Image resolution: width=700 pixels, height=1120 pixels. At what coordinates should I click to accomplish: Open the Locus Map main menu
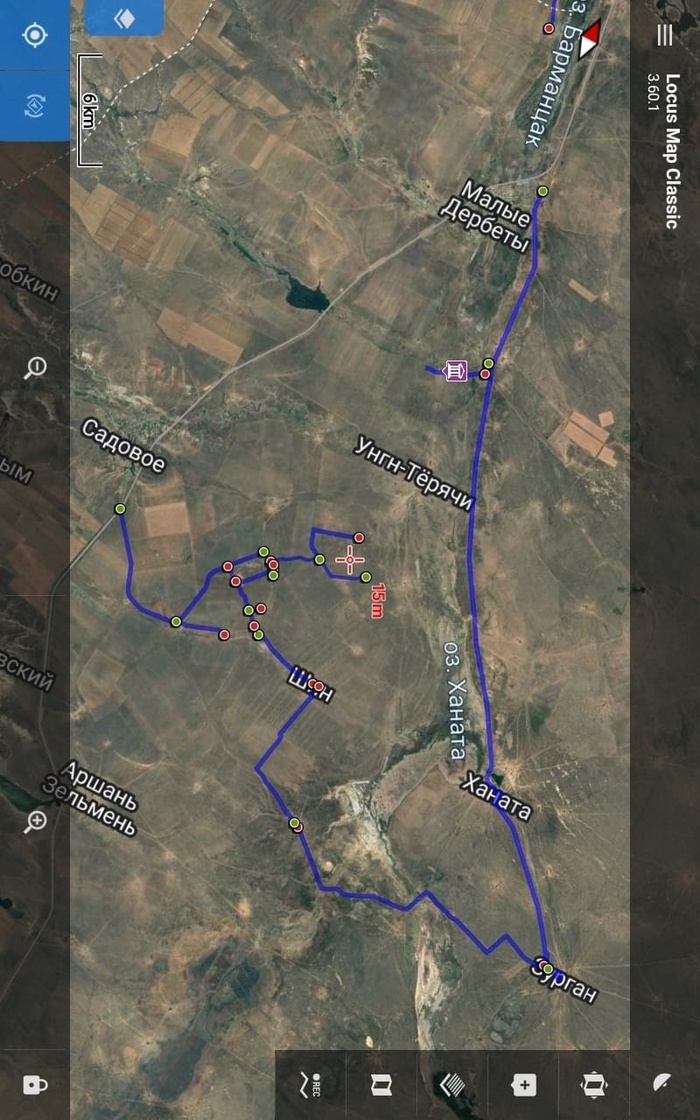(x=664, y=34)
